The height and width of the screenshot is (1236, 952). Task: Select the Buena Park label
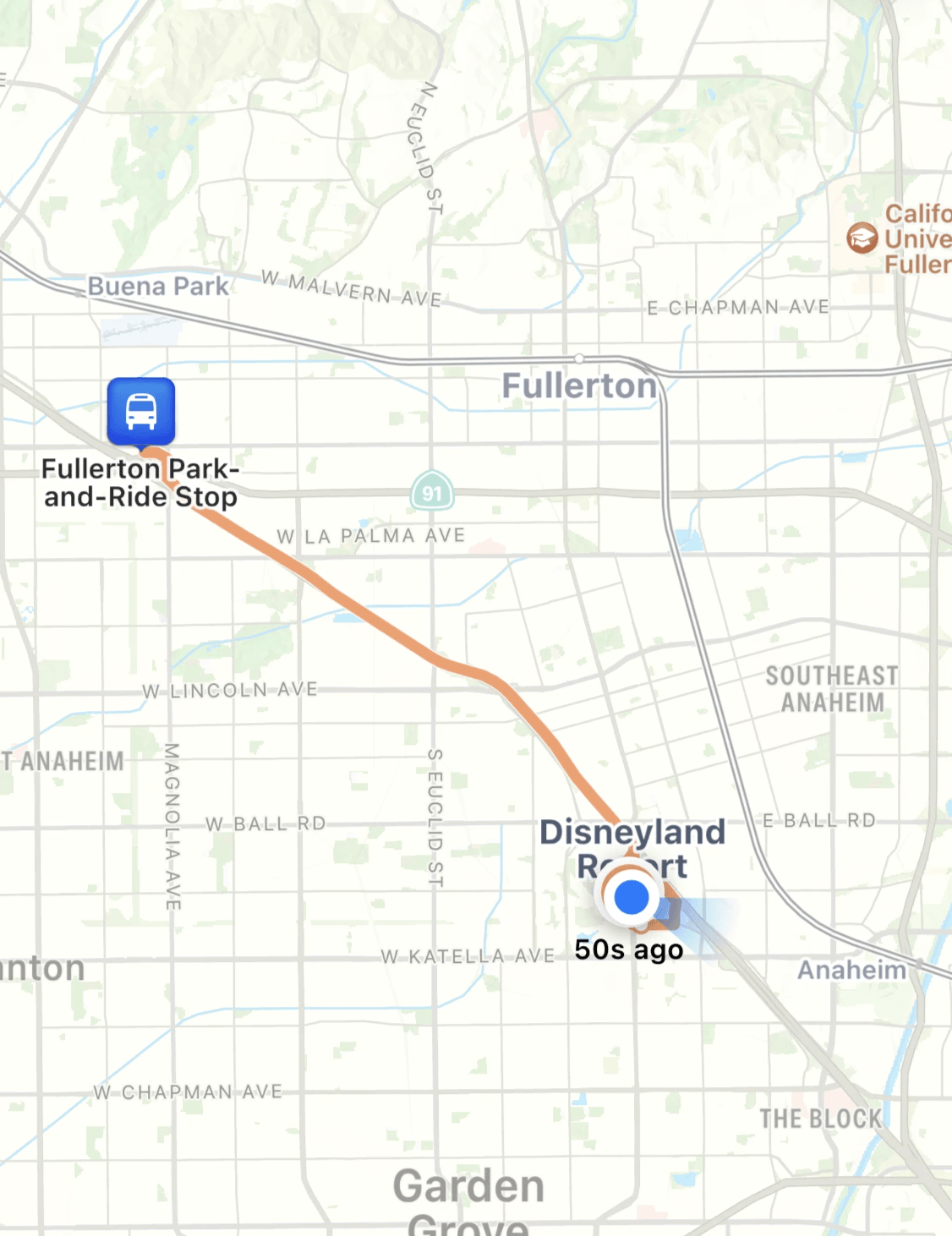(x=159, y=287)
